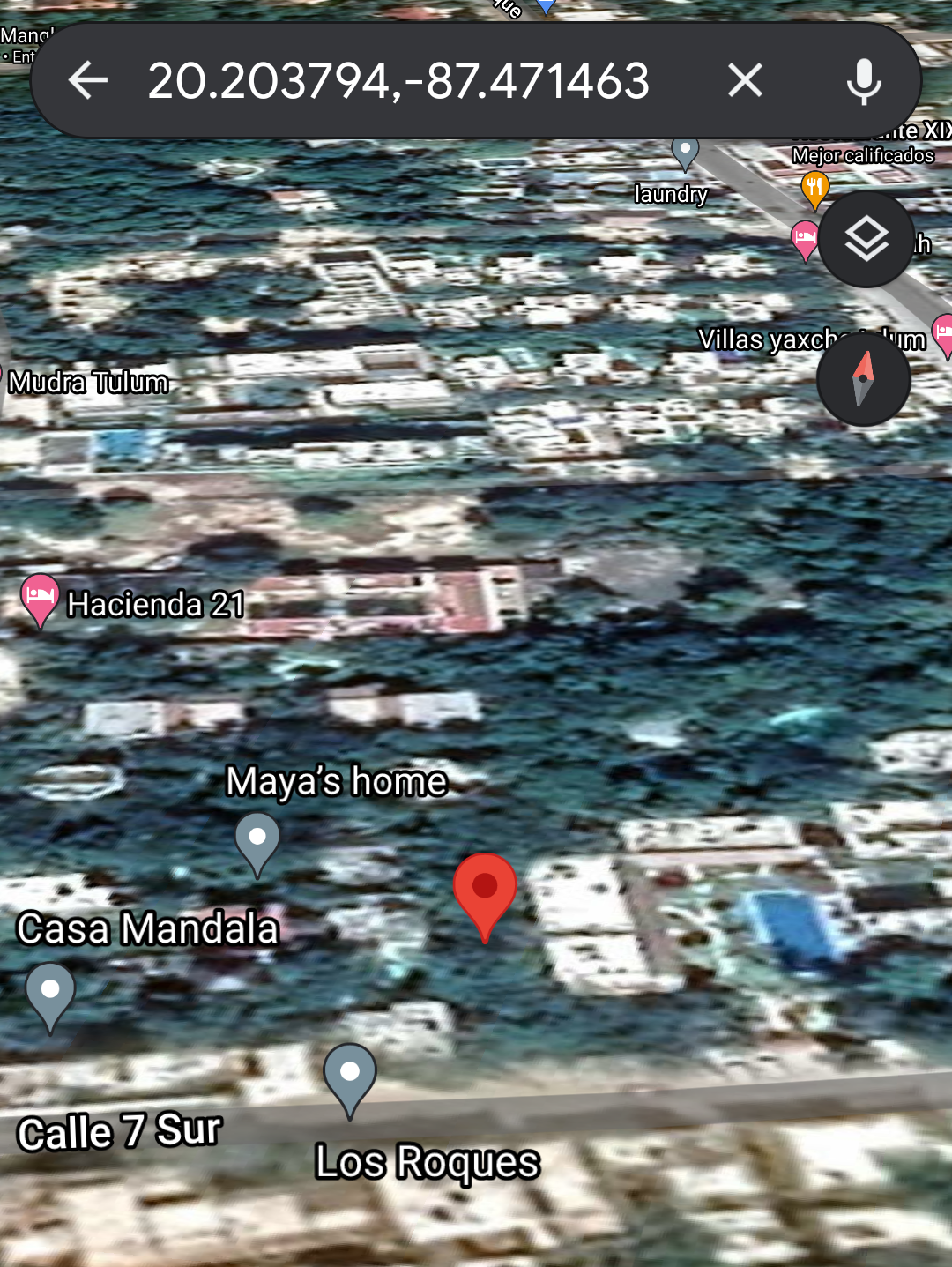Edit the coordinates in the search field
The width and height of the screenshot is (952, 1267).
point(398,81)
